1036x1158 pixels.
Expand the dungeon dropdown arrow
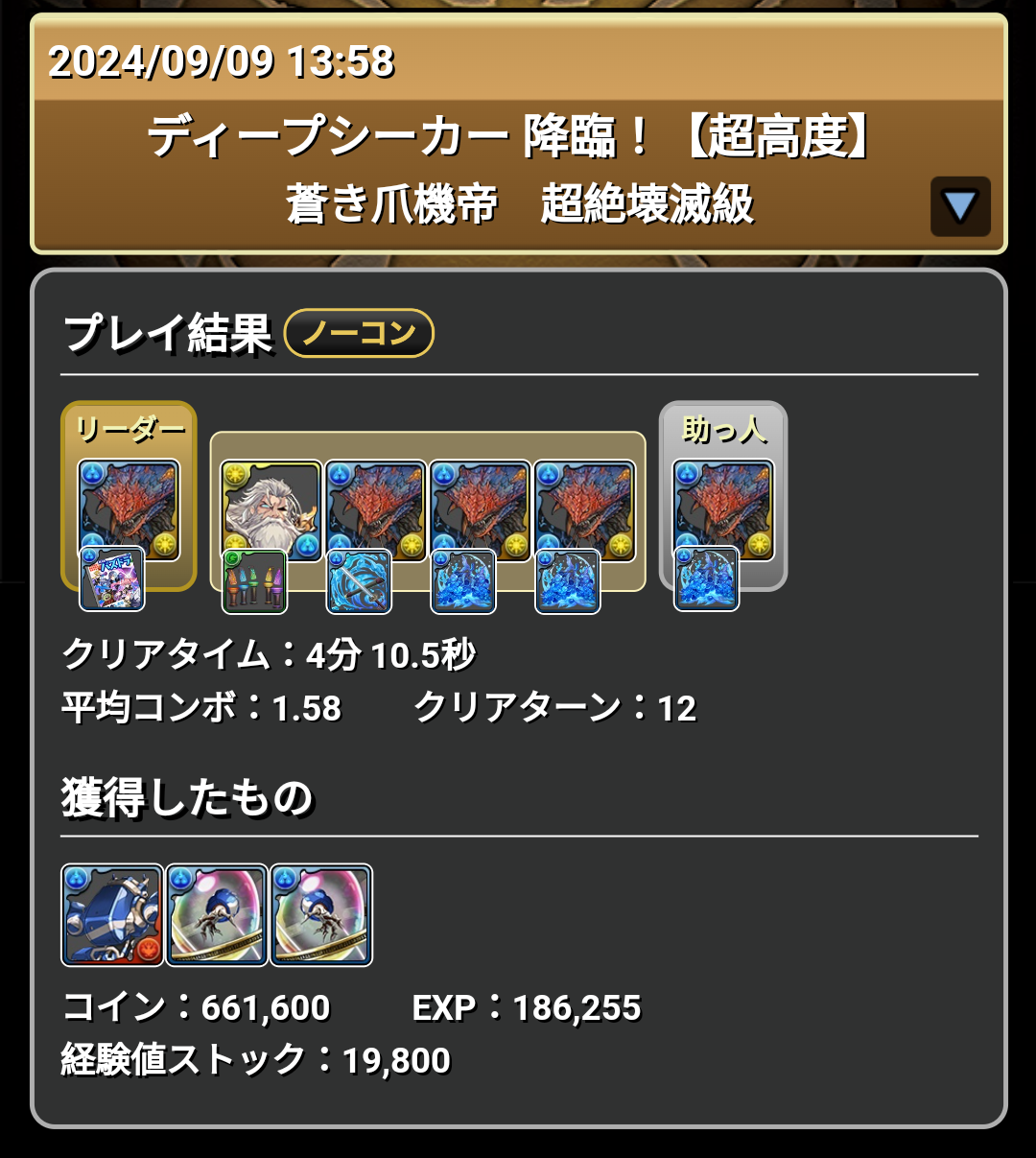959,206
